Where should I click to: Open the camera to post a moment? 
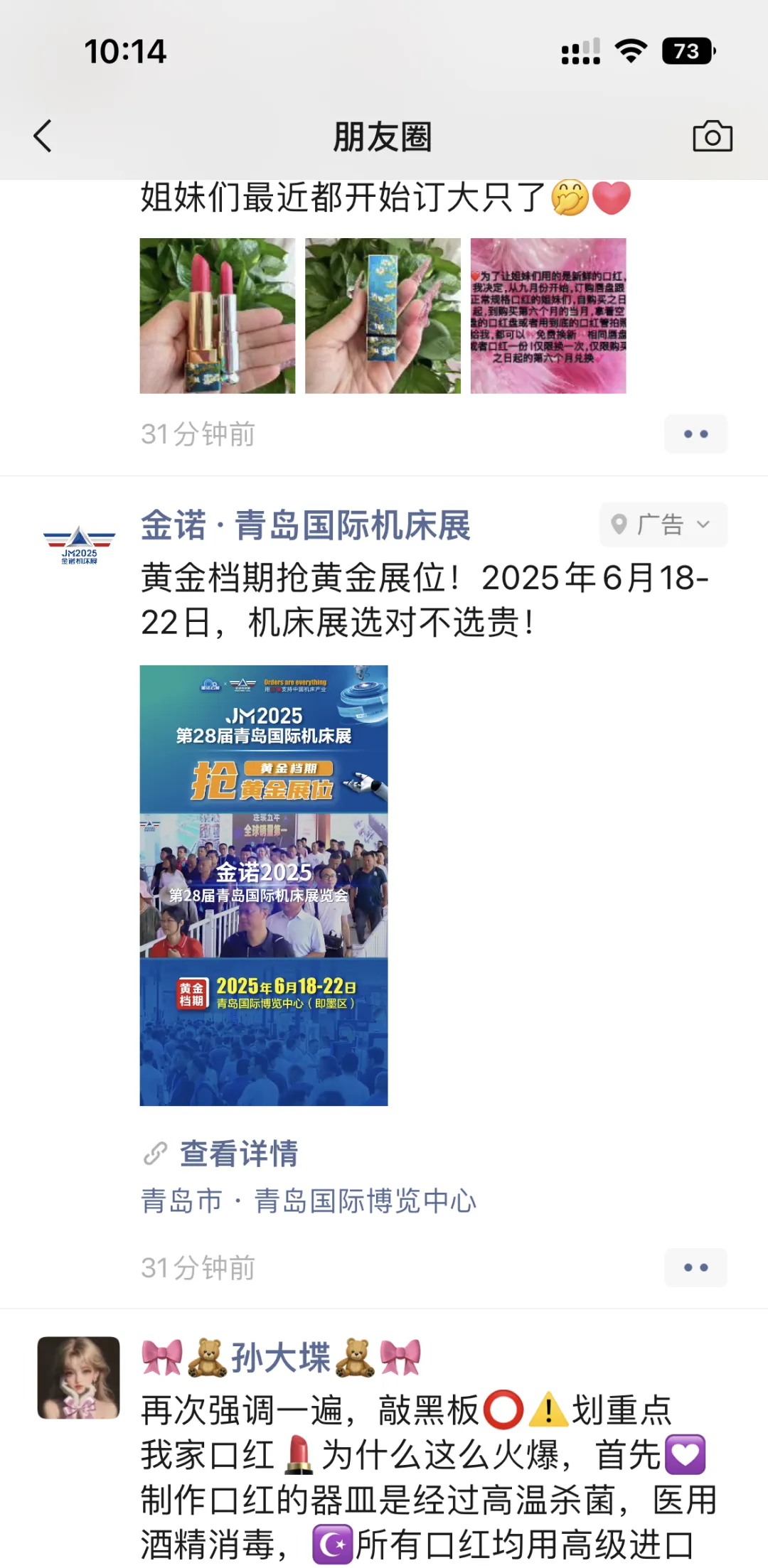(x=712, y=136)
